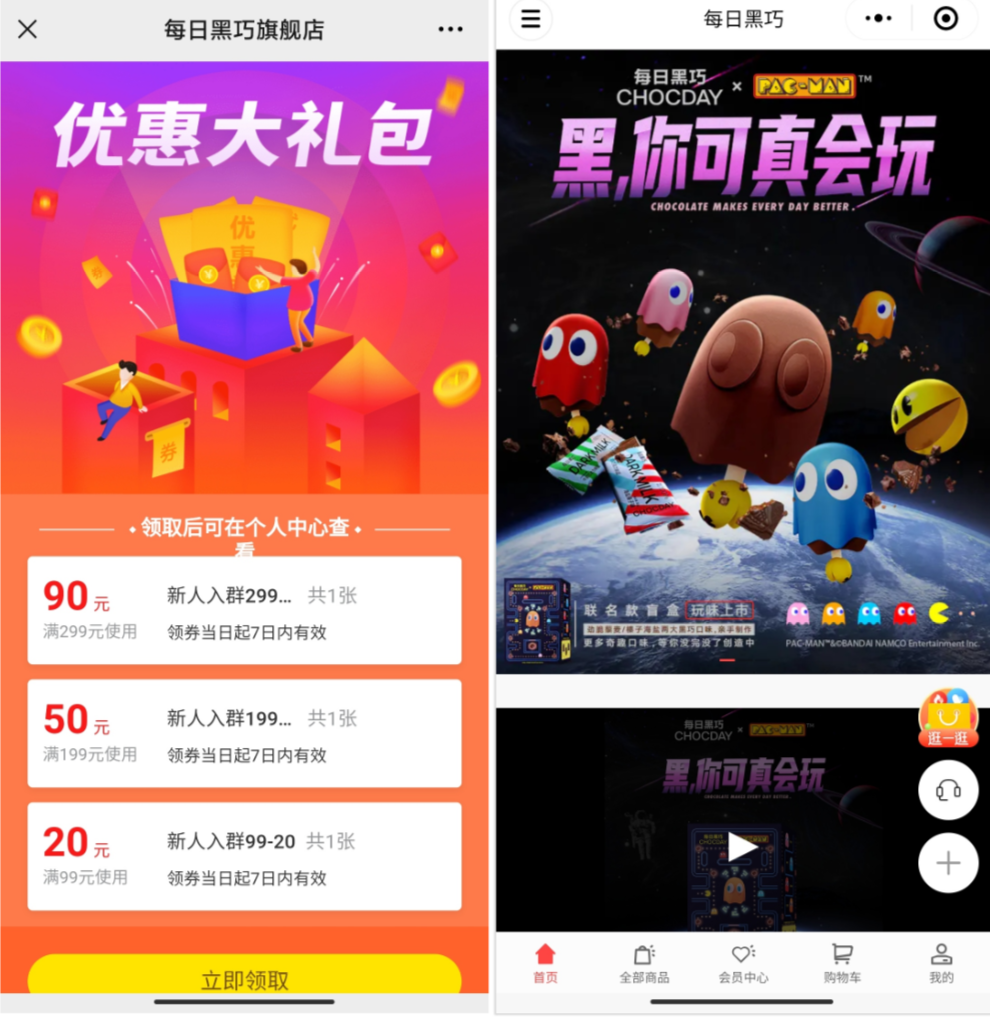Close the mini-program with the circle target button
This screenshot has width=990, height=1019.
coord(945,19)
